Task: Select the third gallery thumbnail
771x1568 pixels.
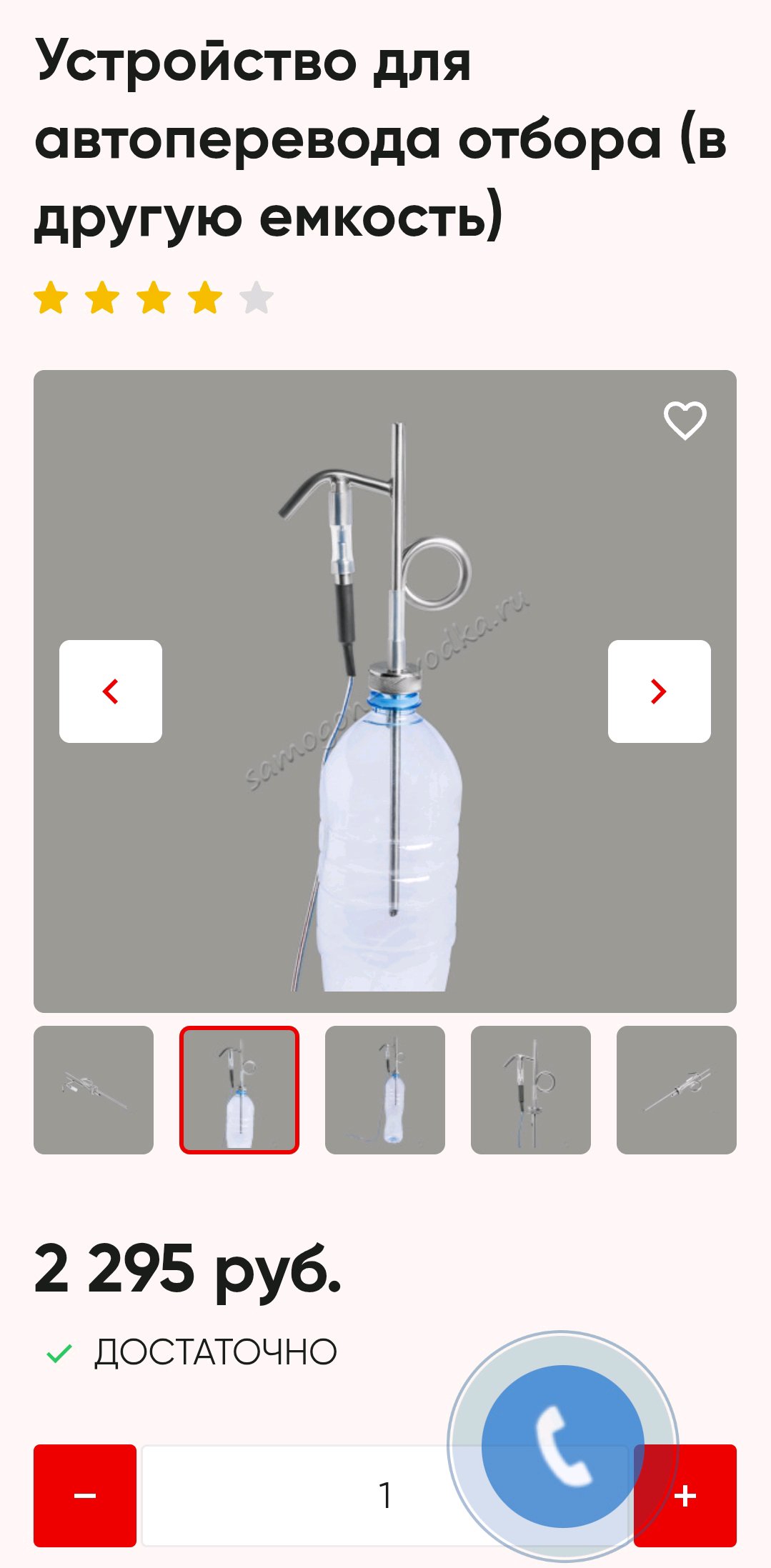Action: [x=385, y=1090]
